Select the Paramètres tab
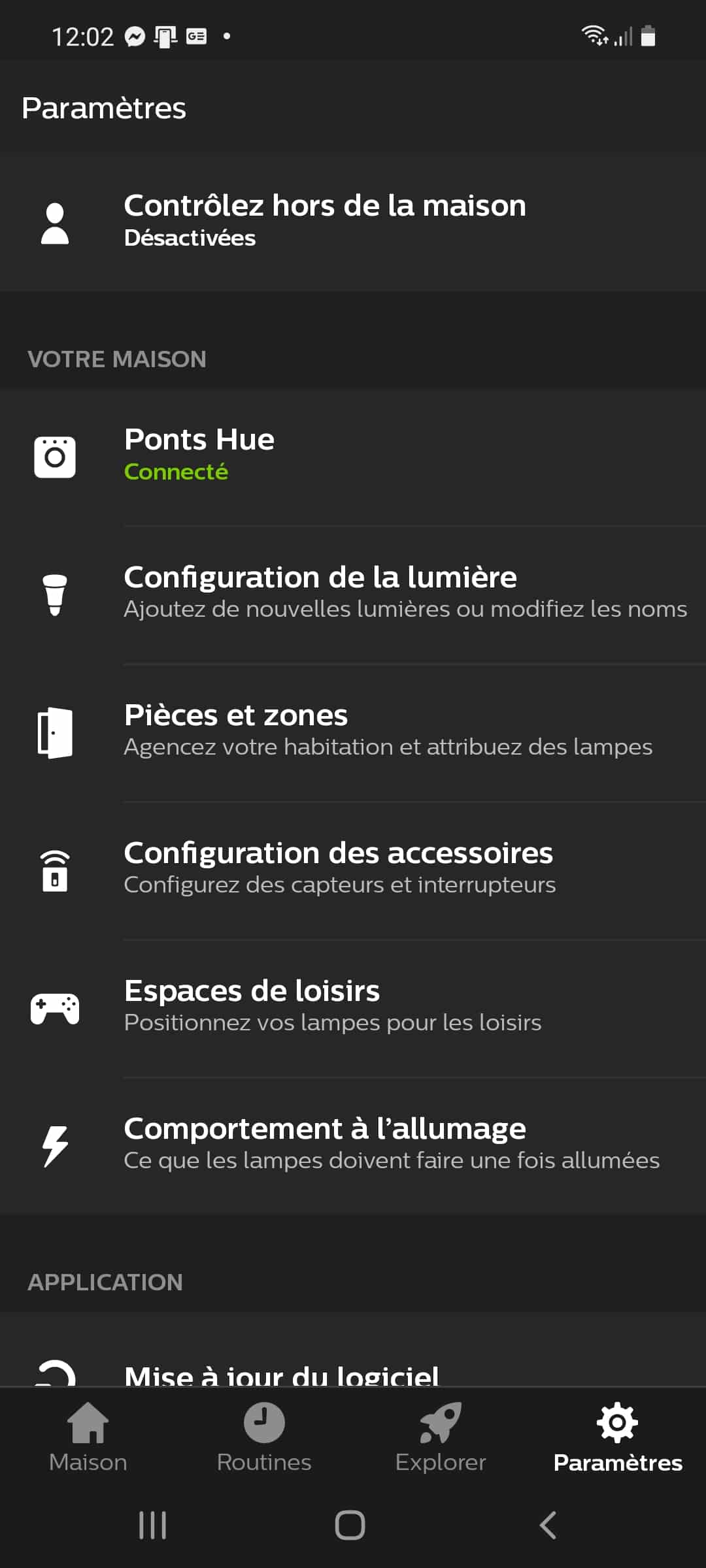This screenshot has width=706, height=1568. [618, 1437]
